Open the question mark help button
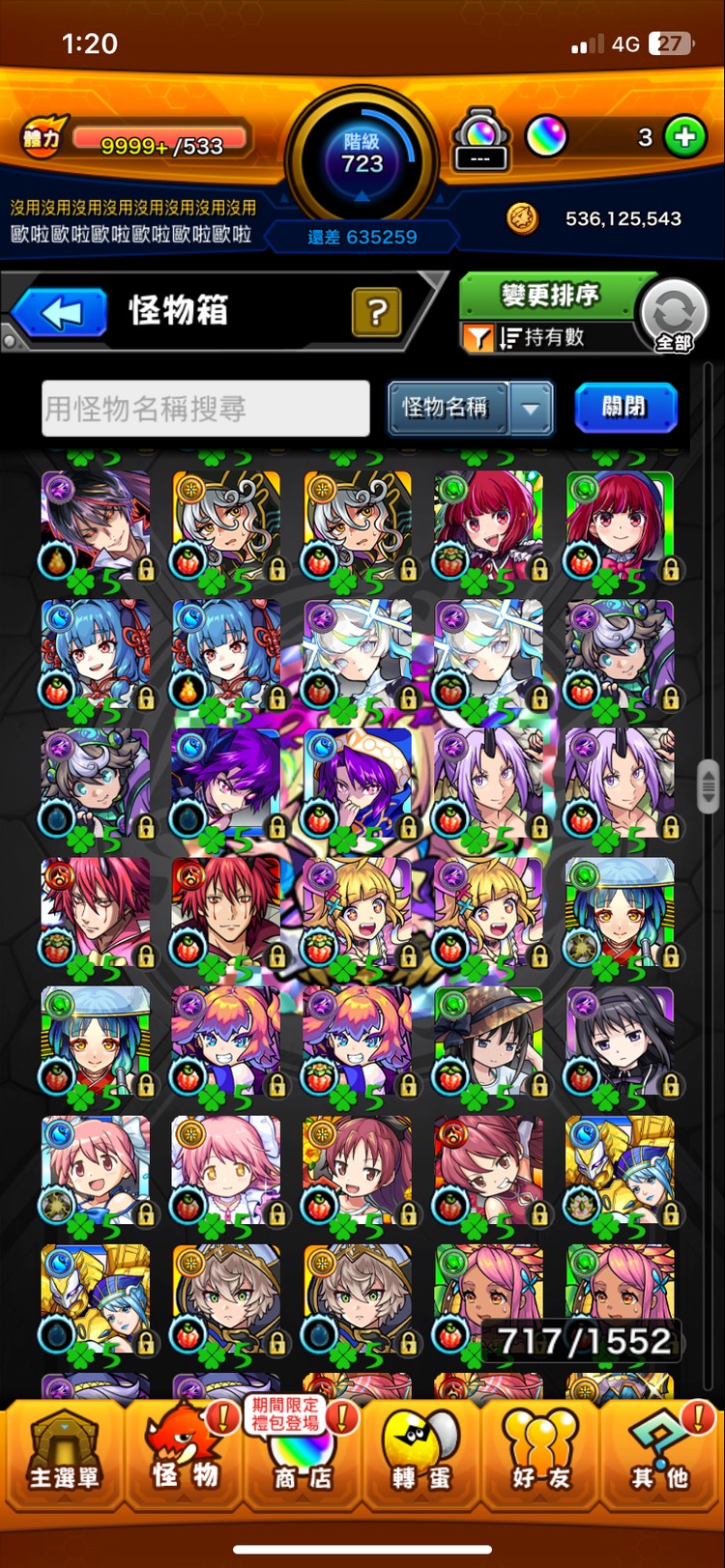 (376, 312)
